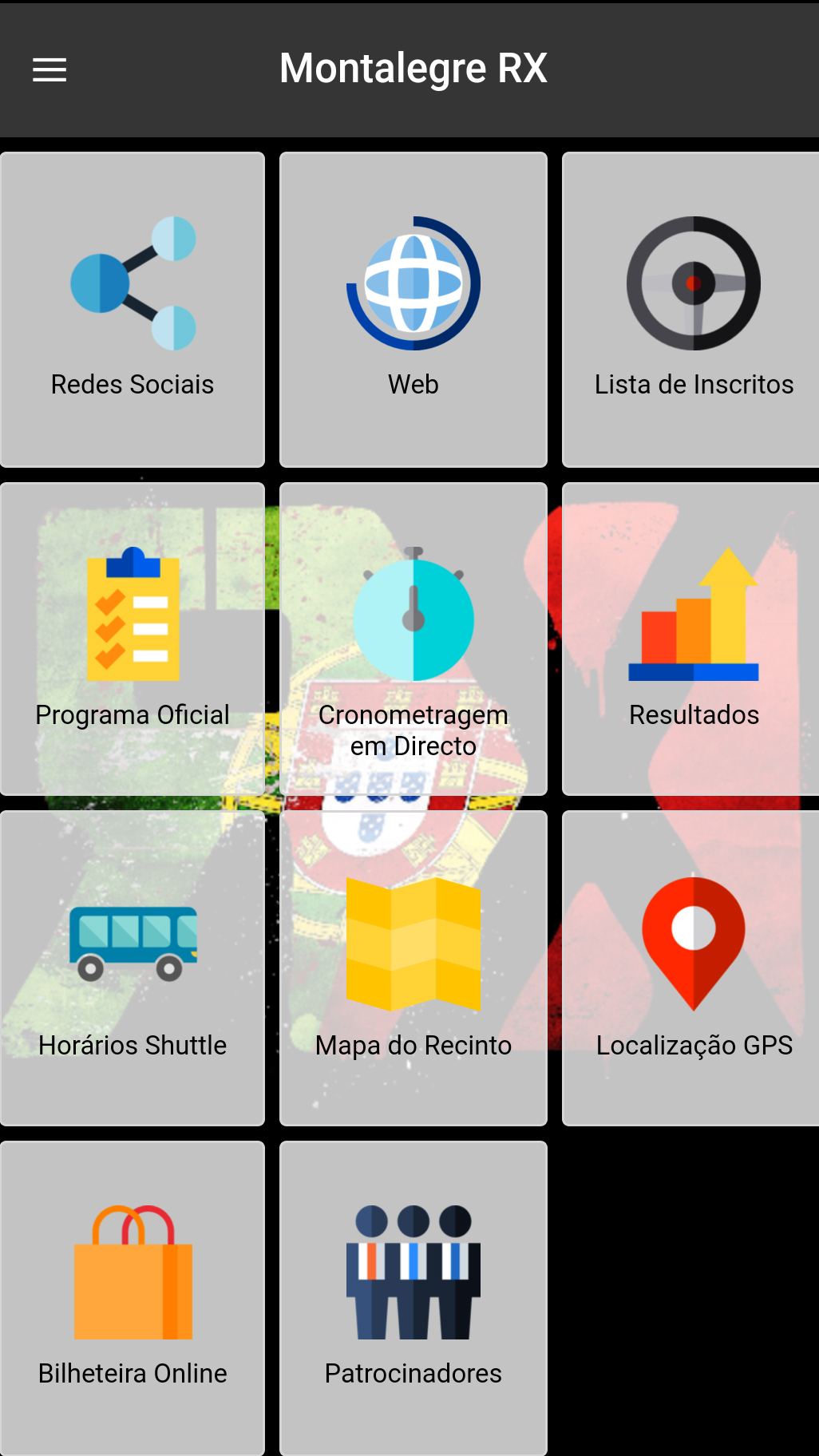819x1456 pixels.
Task: Open the hamburger navigation menu
Action: click(x=49, y=69)
